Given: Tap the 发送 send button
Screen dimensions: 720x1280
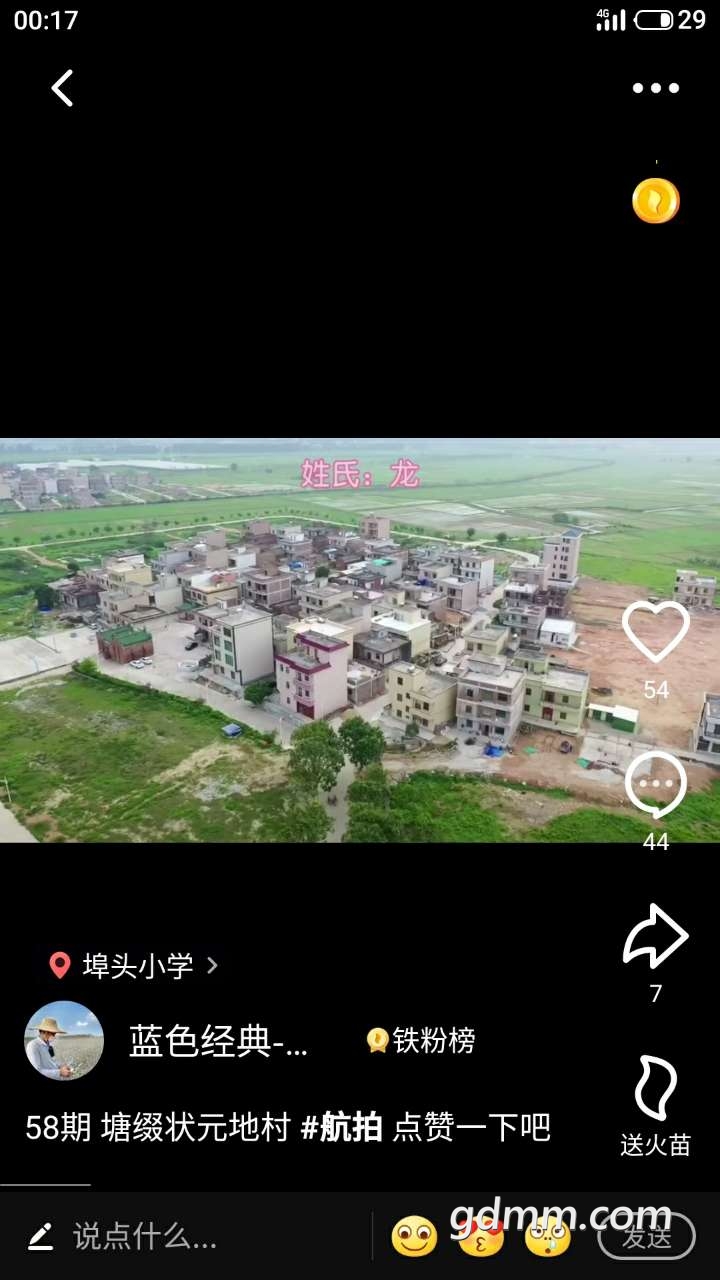Looking at the screenshot, I should tap(646, 1237).
